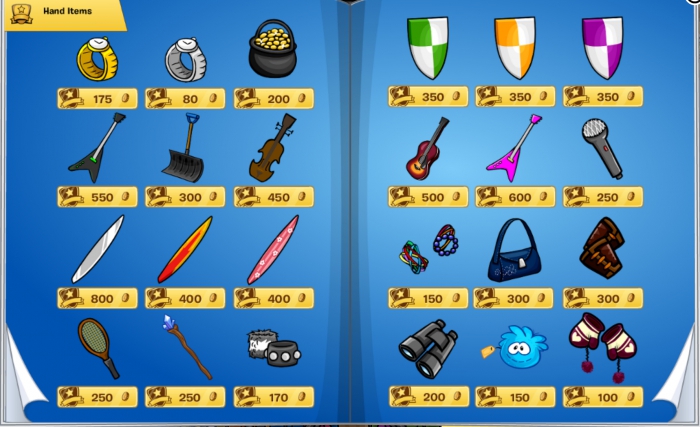Choose the acoustic guitar for 500 coins
The image size is (700, 427).
click(427, 148)
